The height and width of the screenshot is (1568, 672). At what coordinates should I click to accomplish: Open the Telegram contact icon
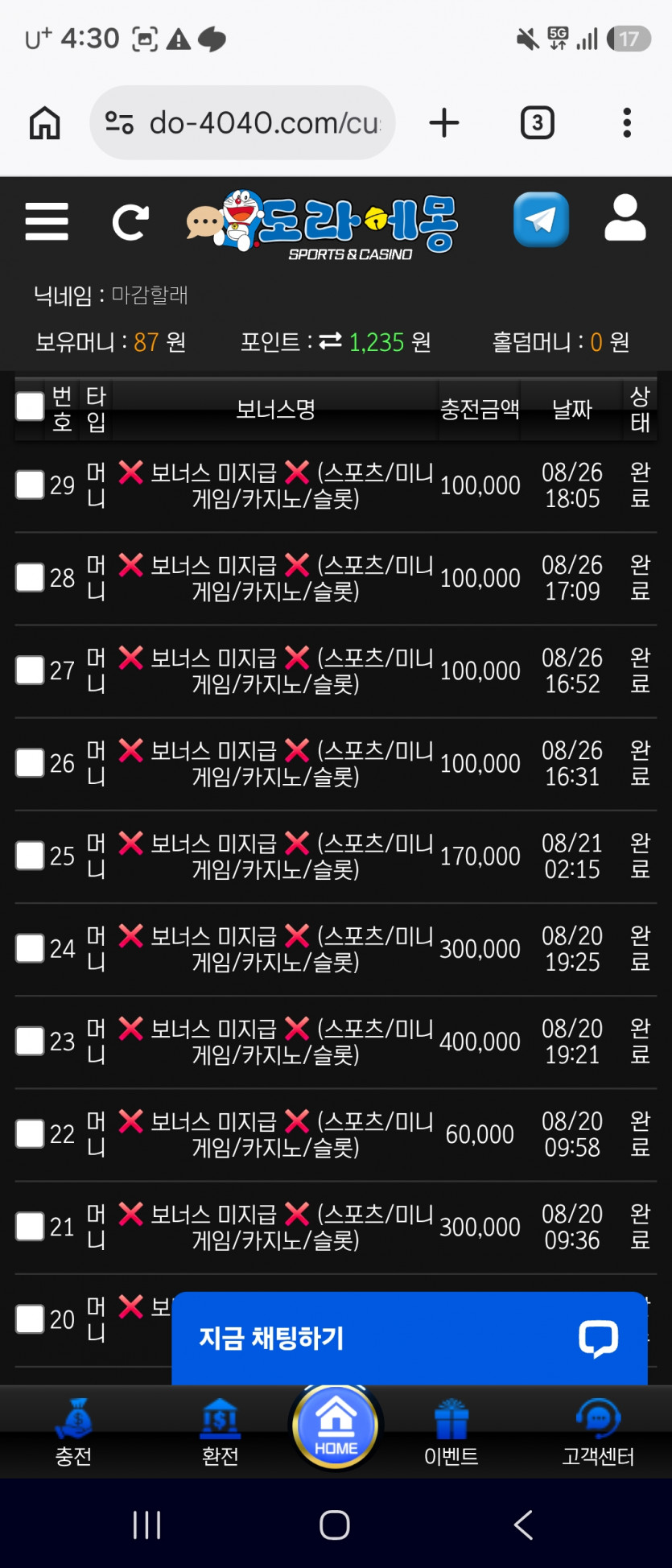pyautogui.click(x=541, y=219)
